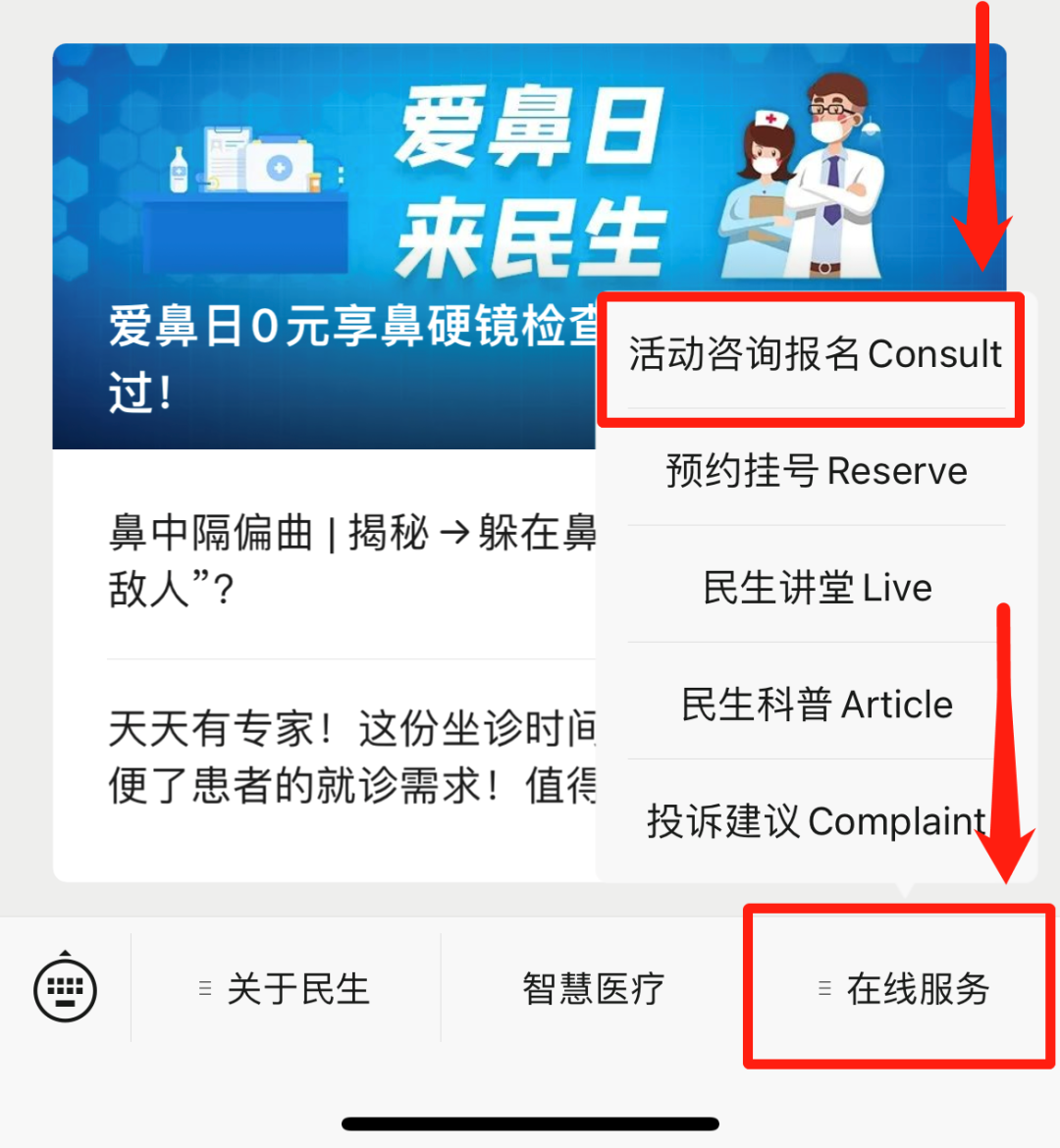Open the 智慧医疗 menu
The image size is (1060, 1148).
[x=593, y=989]
